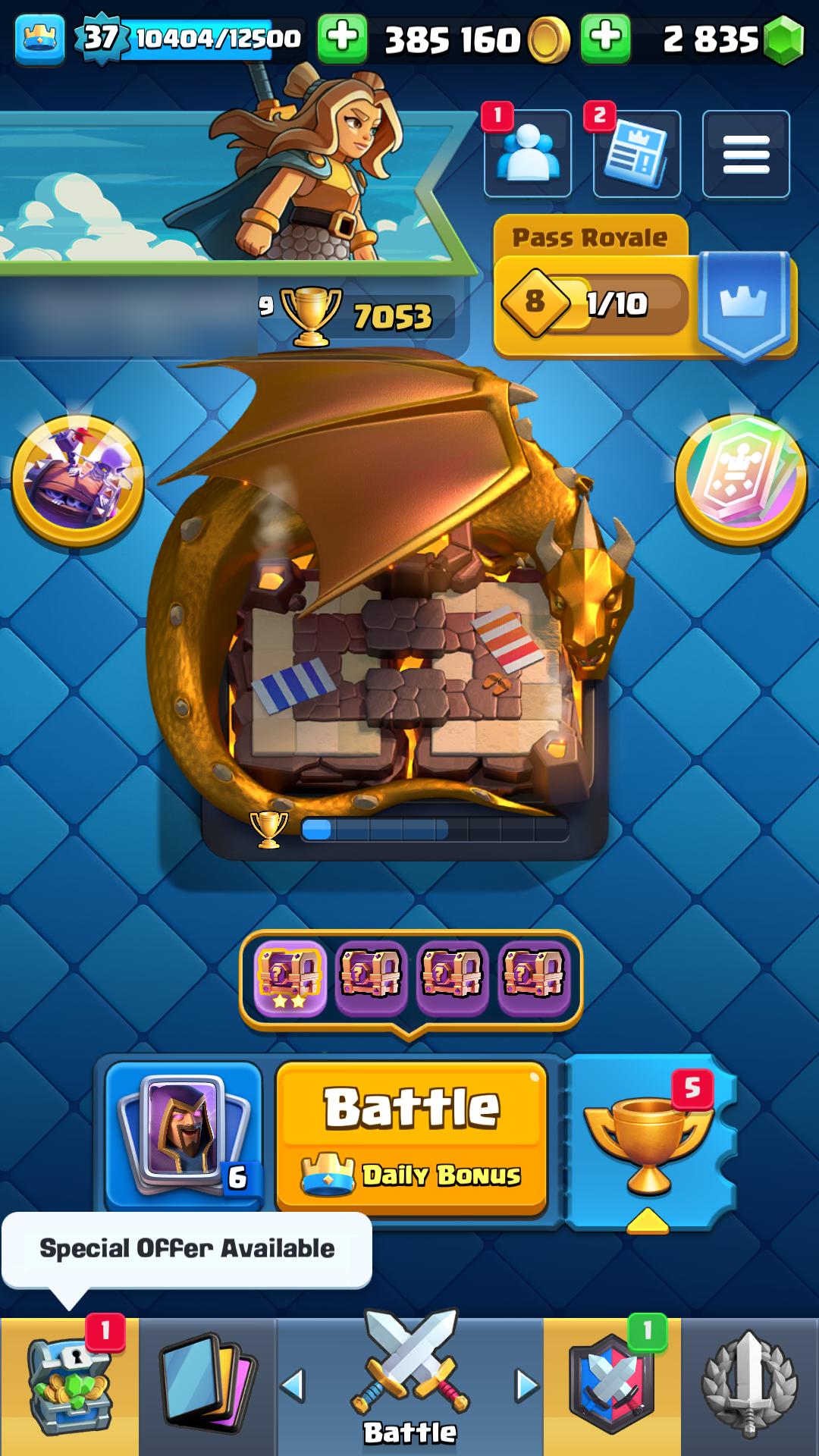Tap the green plus next to gems
The image size is (819, 1456).
(x=605, y=39)
